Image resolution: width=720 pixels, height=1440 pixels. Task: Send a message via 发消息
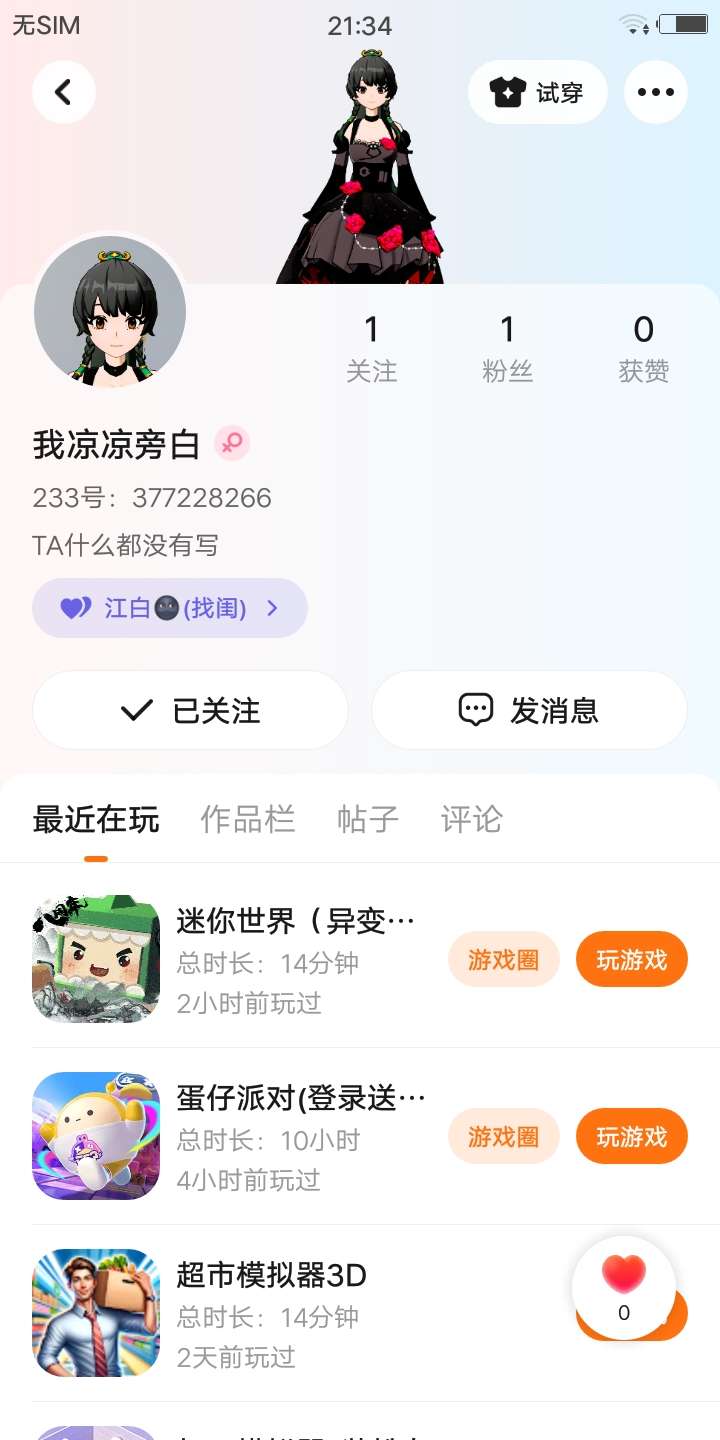[x=529, y=710]
